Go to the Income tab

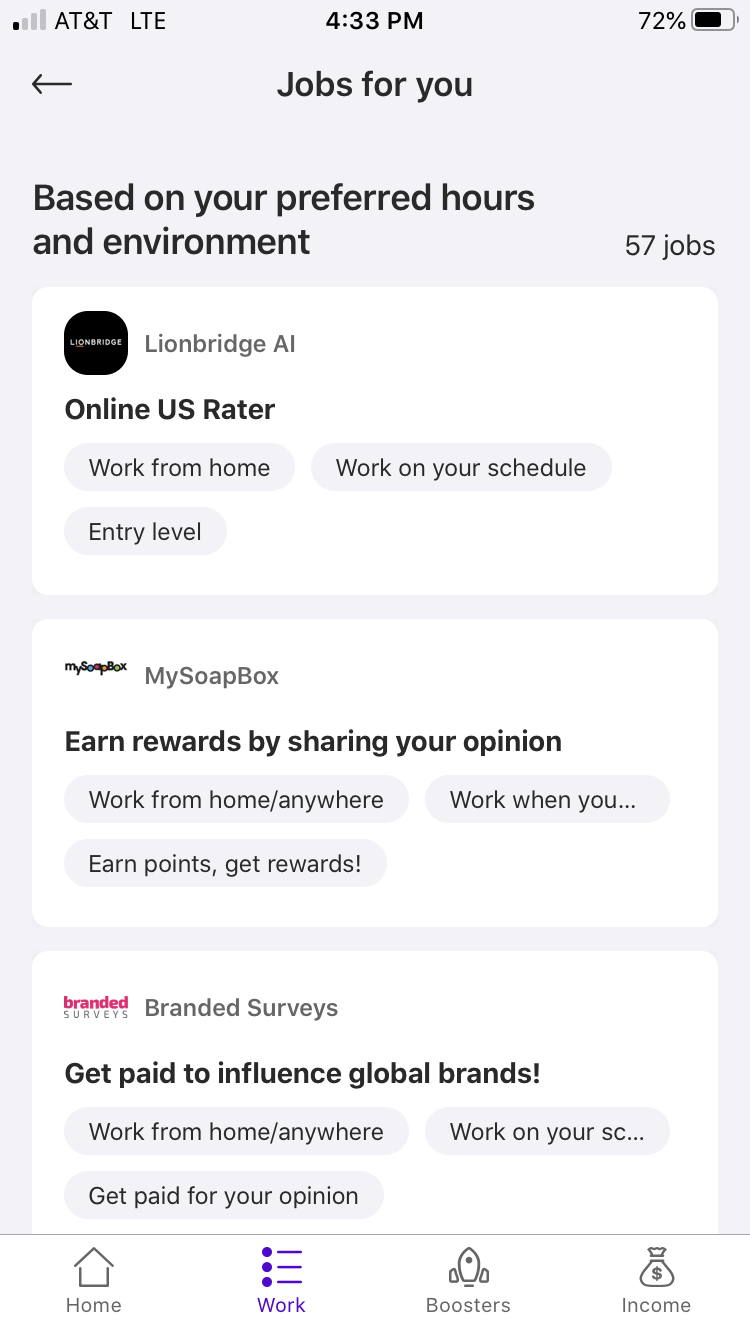click(x=656, y=1281)
